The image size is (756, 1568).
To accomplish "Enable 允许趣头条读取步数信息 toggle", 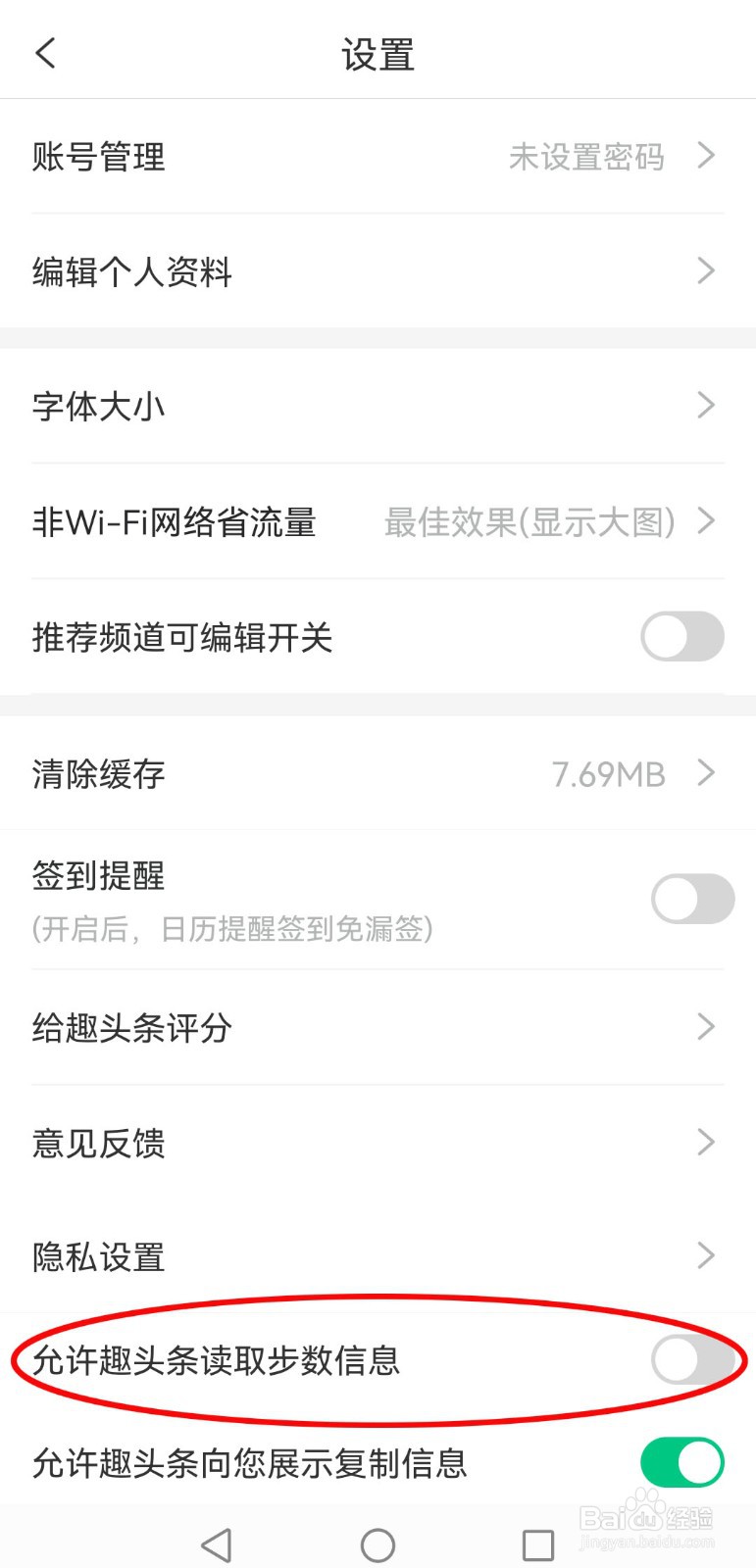I will (692, 1360).
